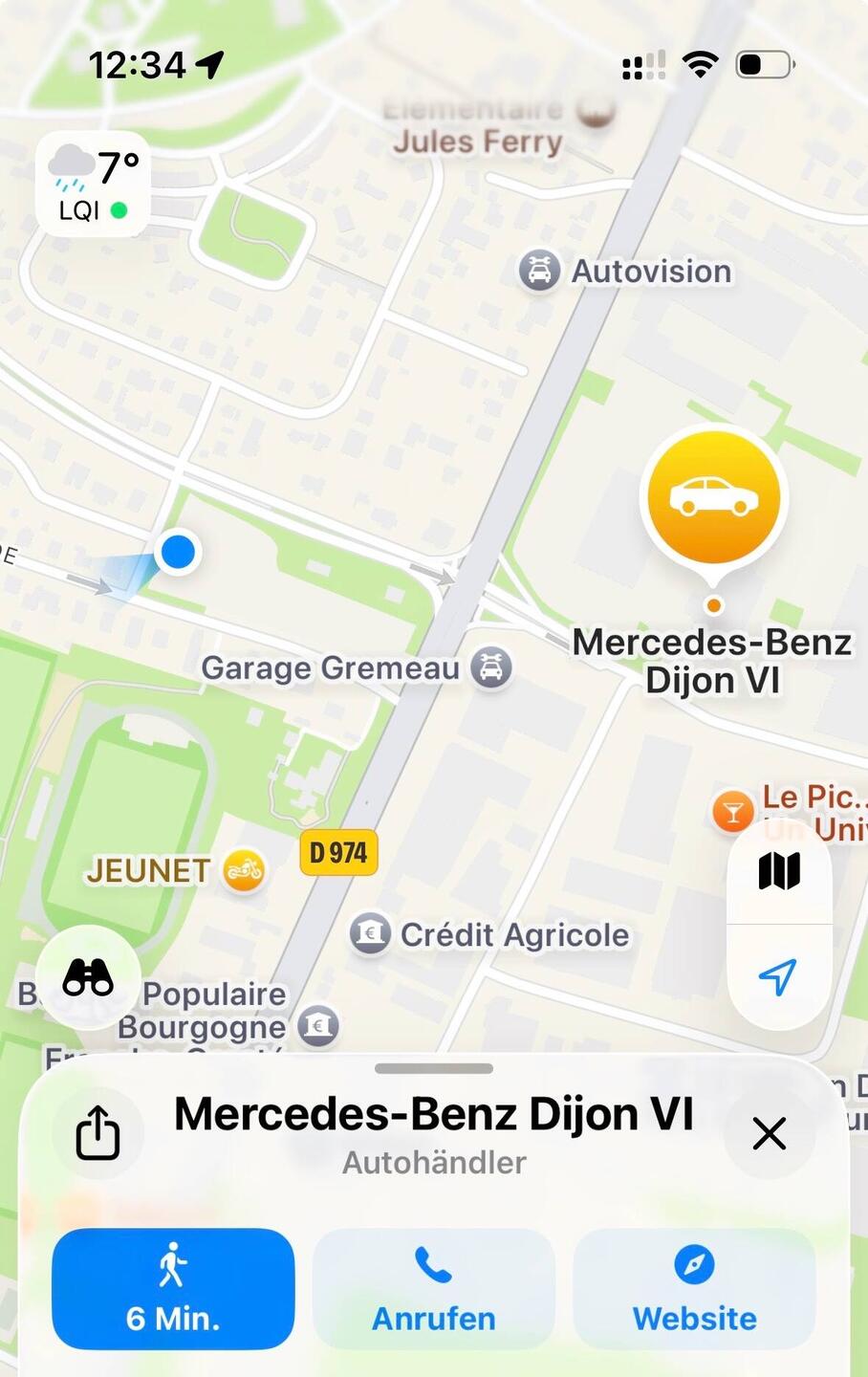
Task: Expand the place card using its grabber handle
Action: coord(434,1068)
